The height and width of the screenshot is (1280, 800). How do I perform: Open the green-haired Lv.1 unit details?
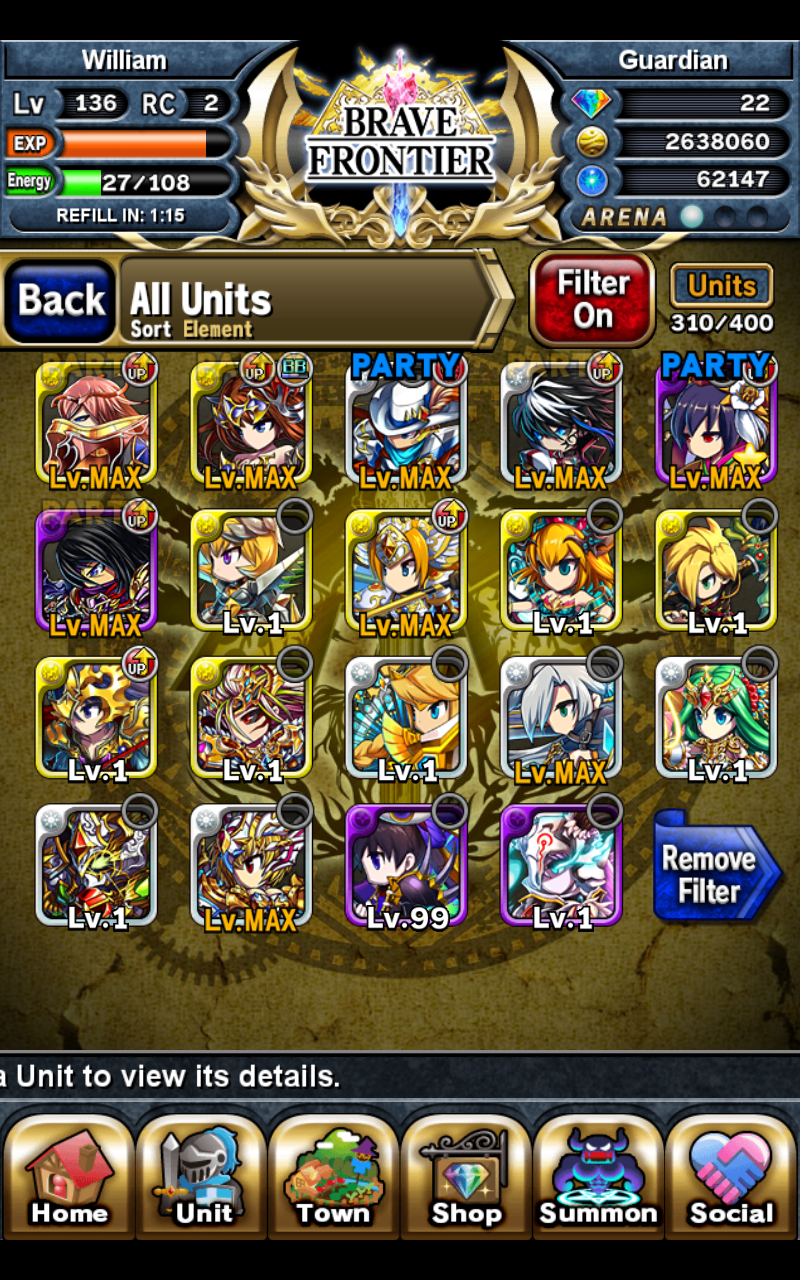(716, 718)
